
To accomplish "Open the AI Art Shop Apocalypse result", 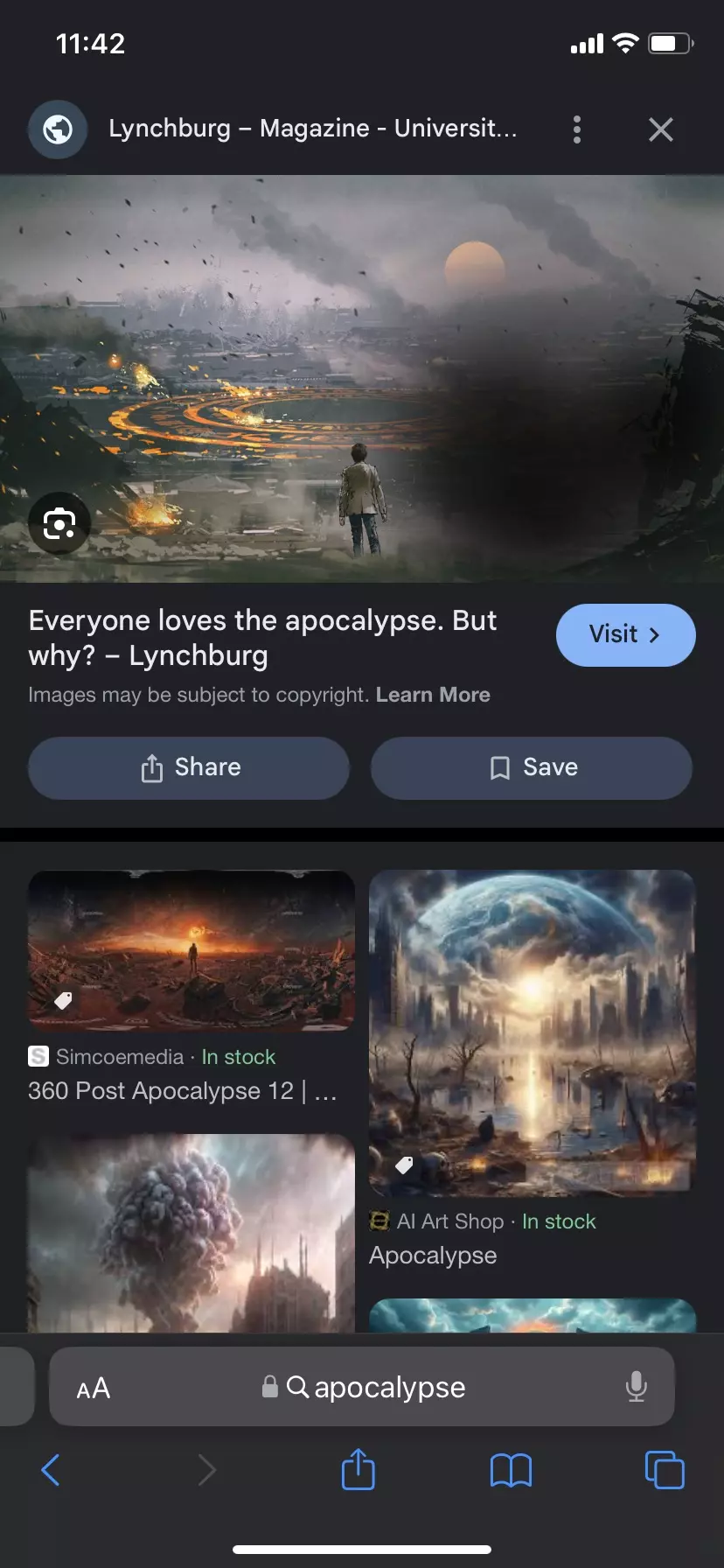I will tap(532, 1032).
